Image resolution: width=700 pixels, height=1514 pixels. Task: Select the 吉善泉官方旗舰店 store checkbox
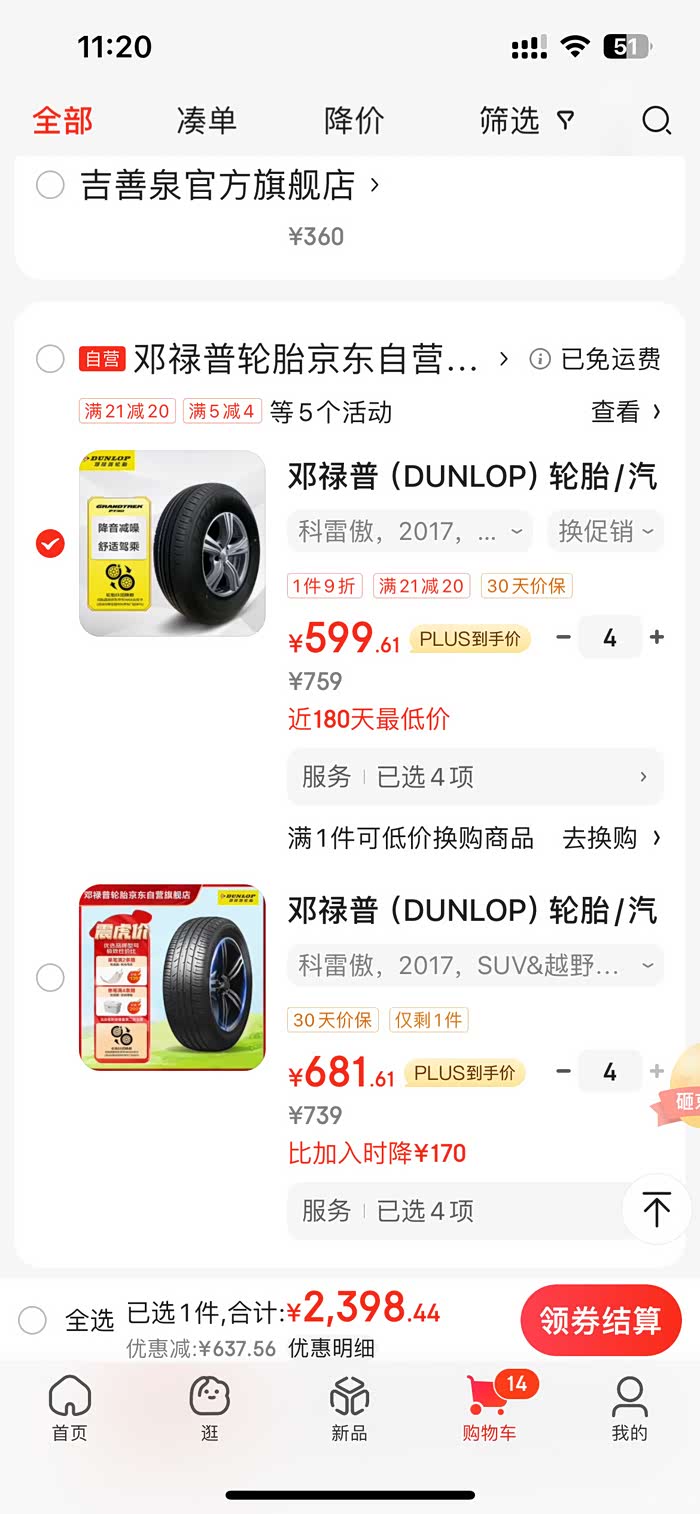pos(50,185)
